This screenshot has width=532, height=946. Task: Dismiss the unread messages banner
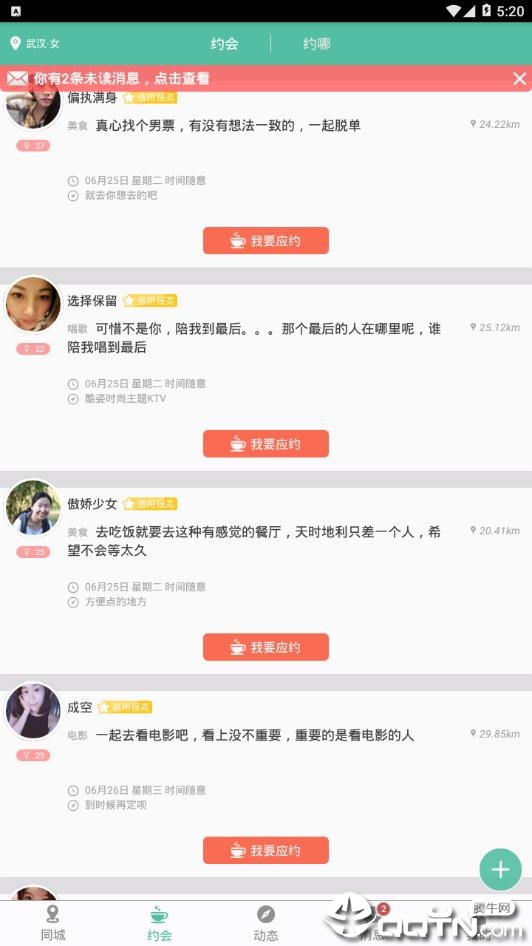click(519, 78)
